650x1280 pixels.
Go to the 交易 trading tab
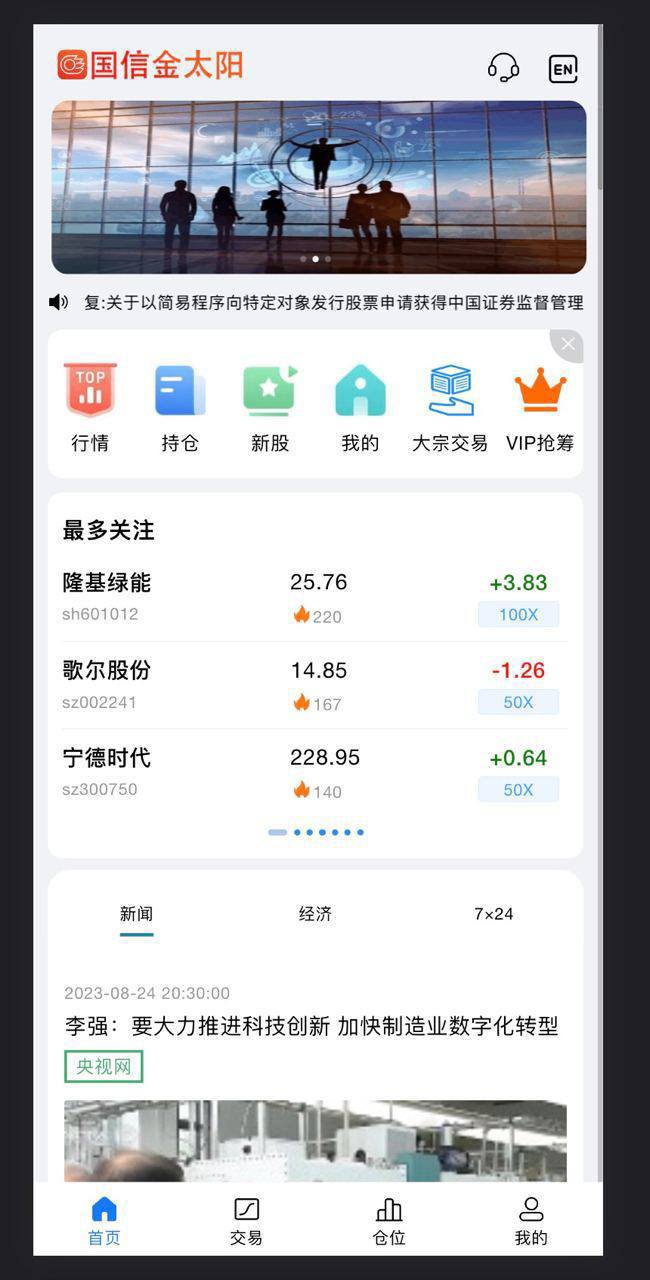[x=246, y=1222]
